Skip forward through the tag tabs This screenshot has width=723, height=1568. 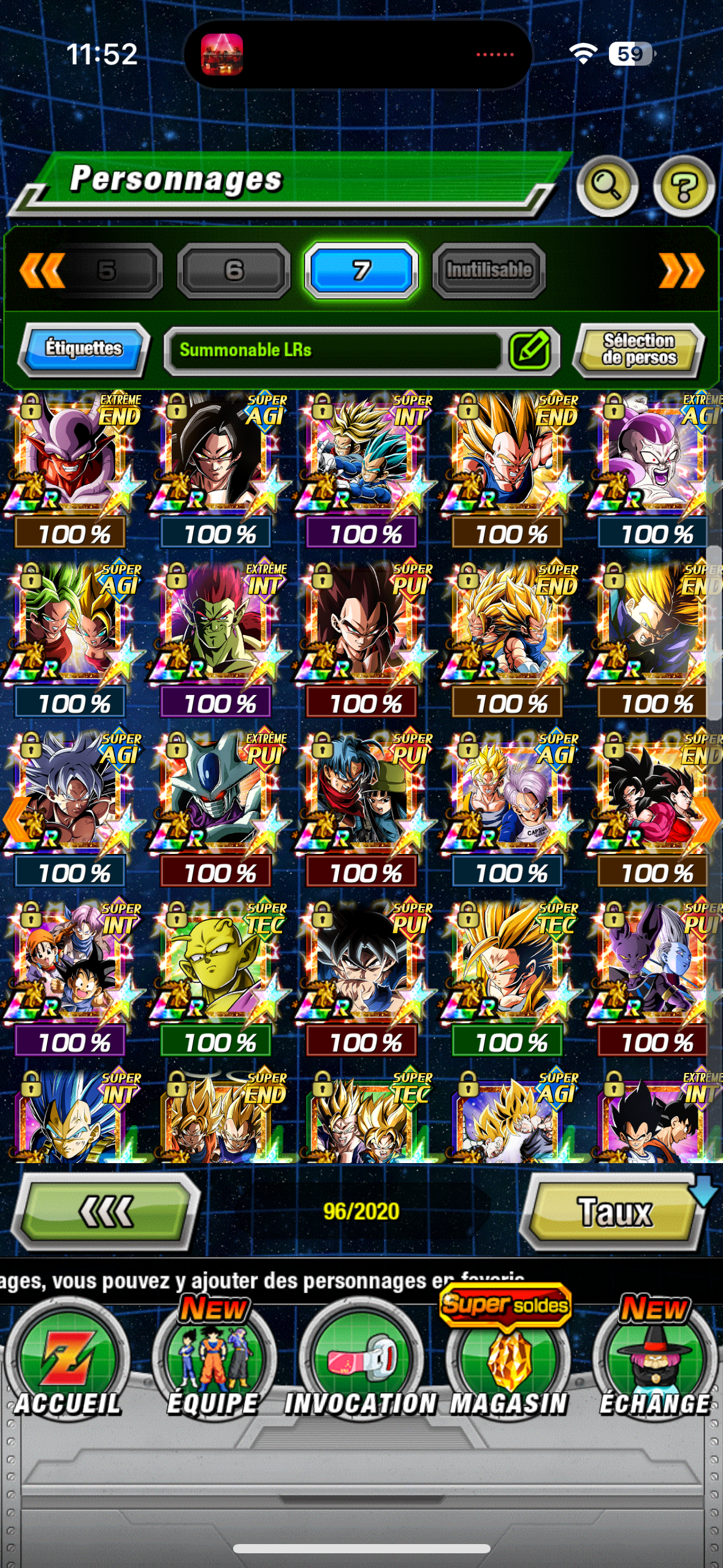[x=681, y=270]
